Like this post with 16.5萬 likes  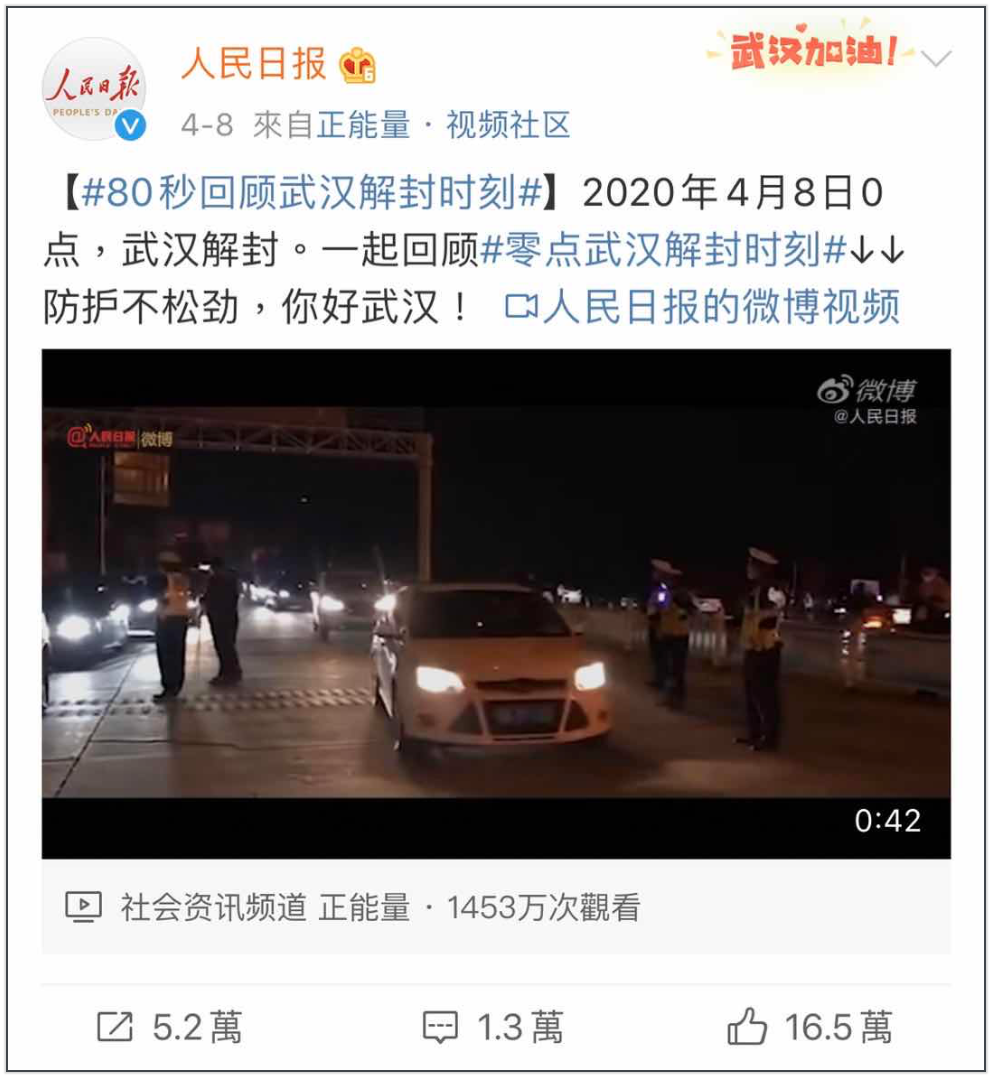point(809,1027)
